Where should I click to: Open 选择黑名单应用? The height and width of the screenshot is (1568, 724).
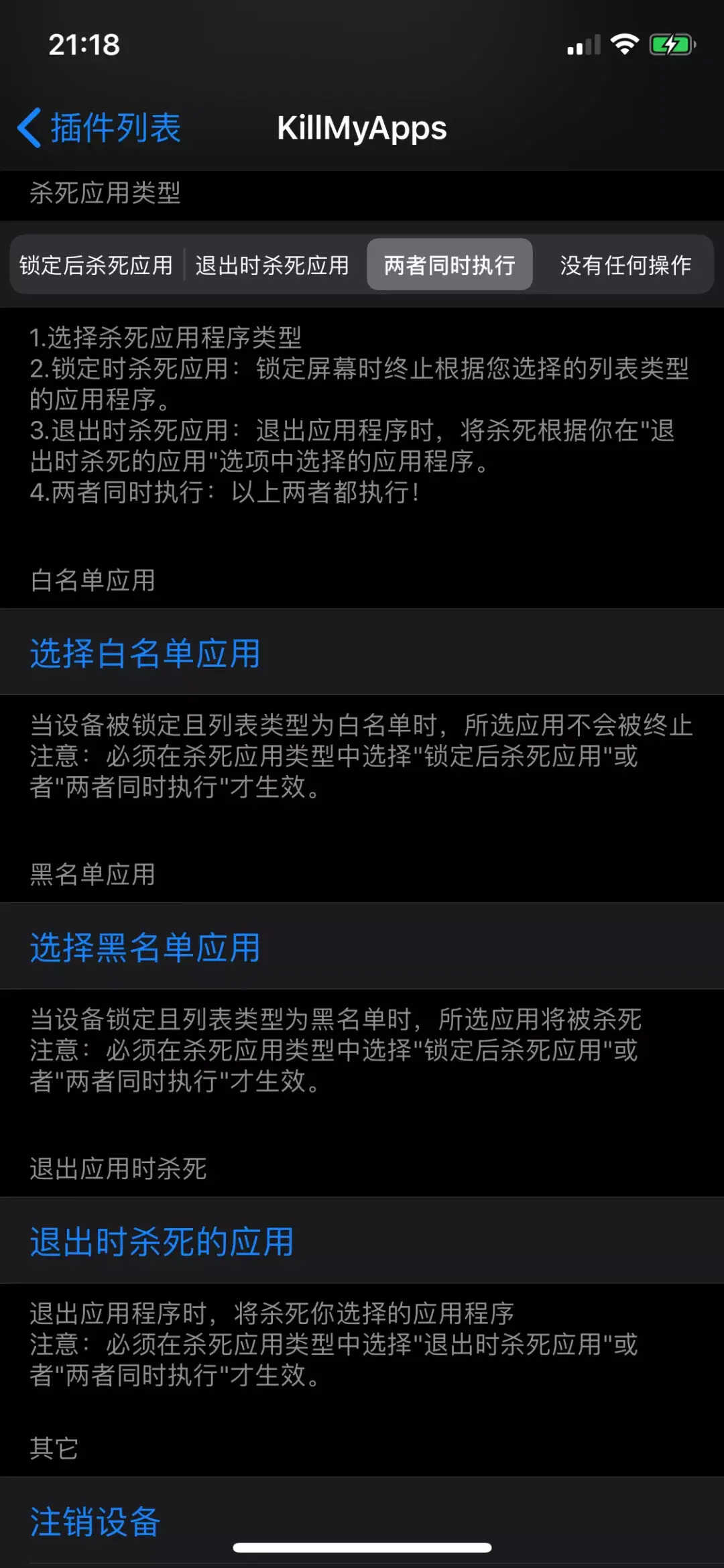pyautogui.click(x=362, y=947)
